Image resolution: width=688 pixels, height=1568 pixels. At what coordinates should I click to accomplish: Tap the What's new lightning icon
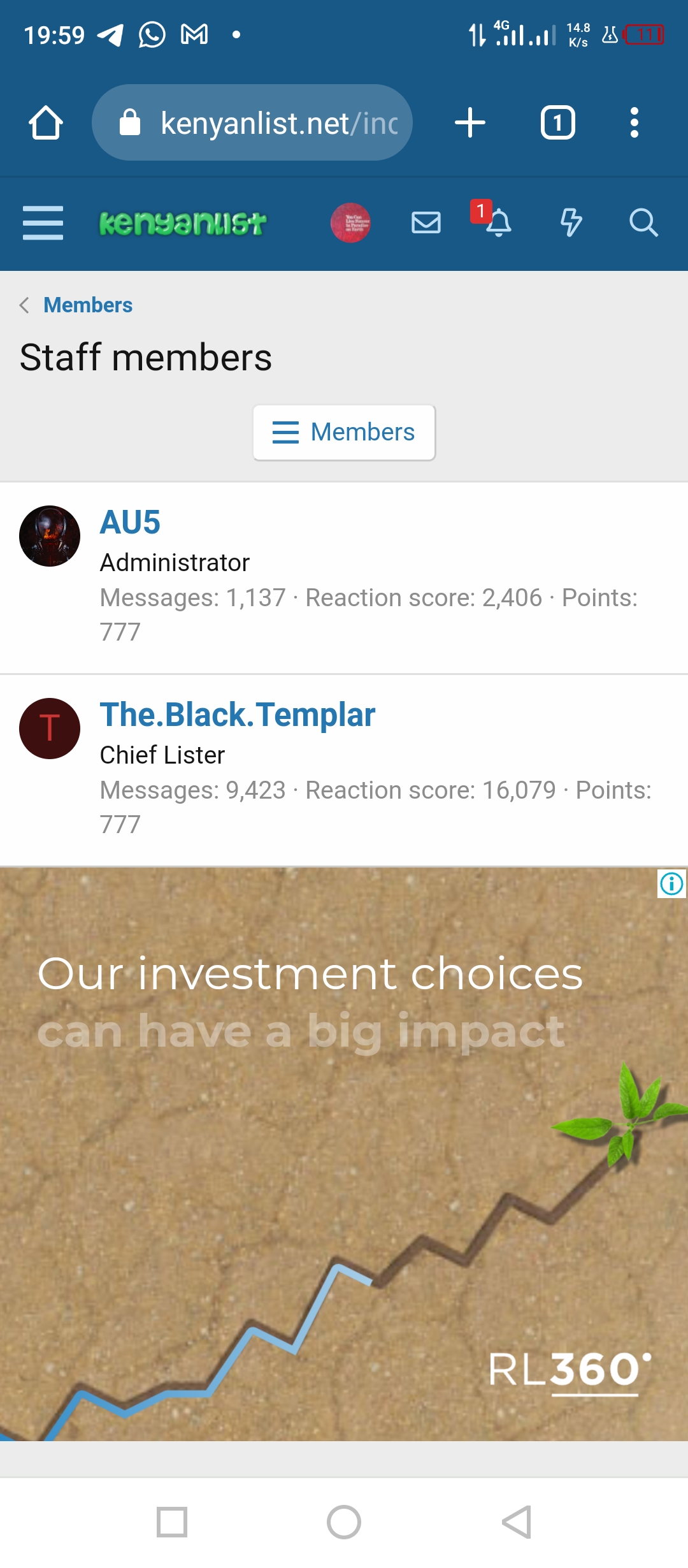(x=571, y=223)
